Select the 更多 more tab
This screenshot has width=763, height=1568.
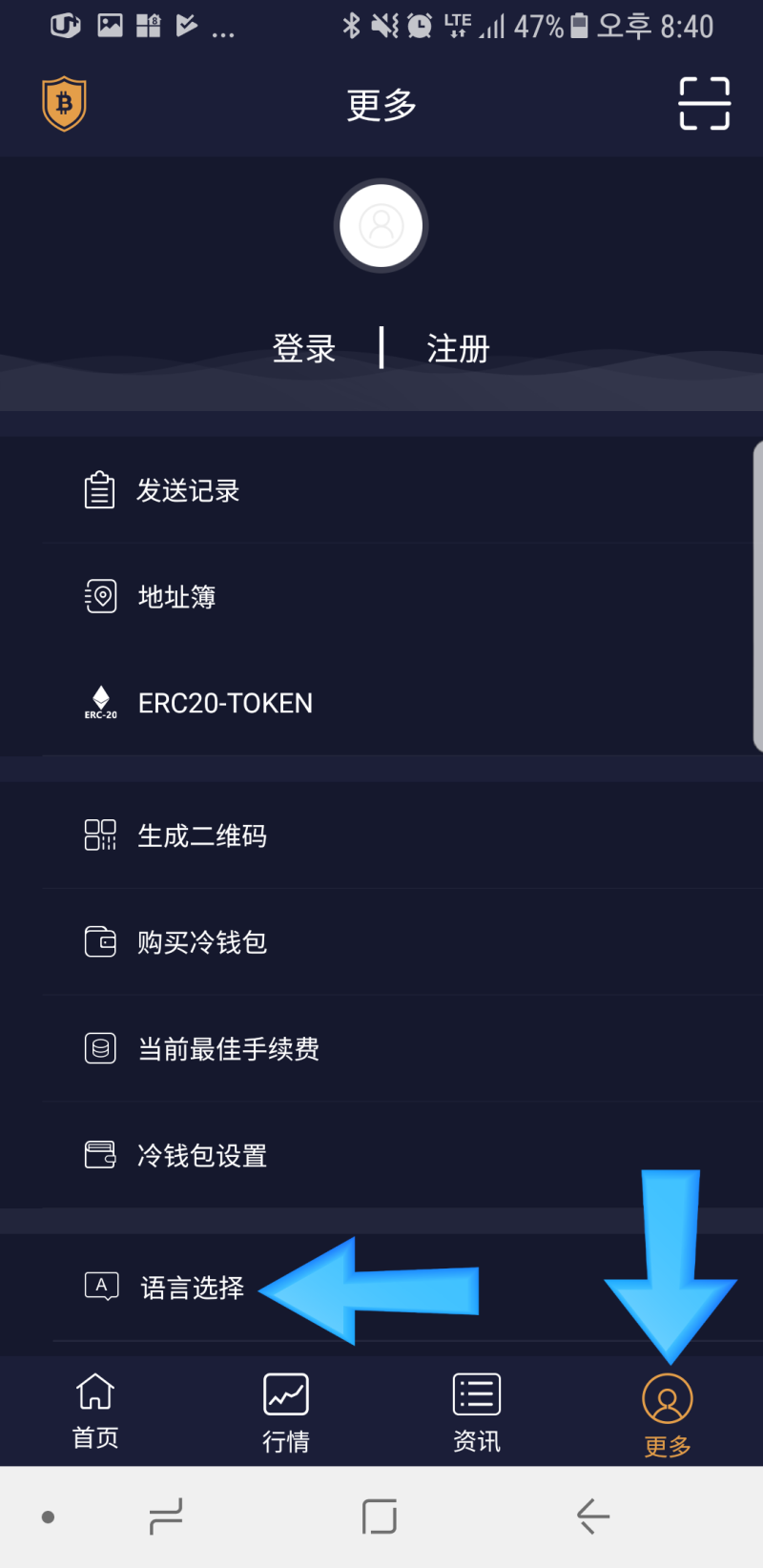pos(668,1413)
